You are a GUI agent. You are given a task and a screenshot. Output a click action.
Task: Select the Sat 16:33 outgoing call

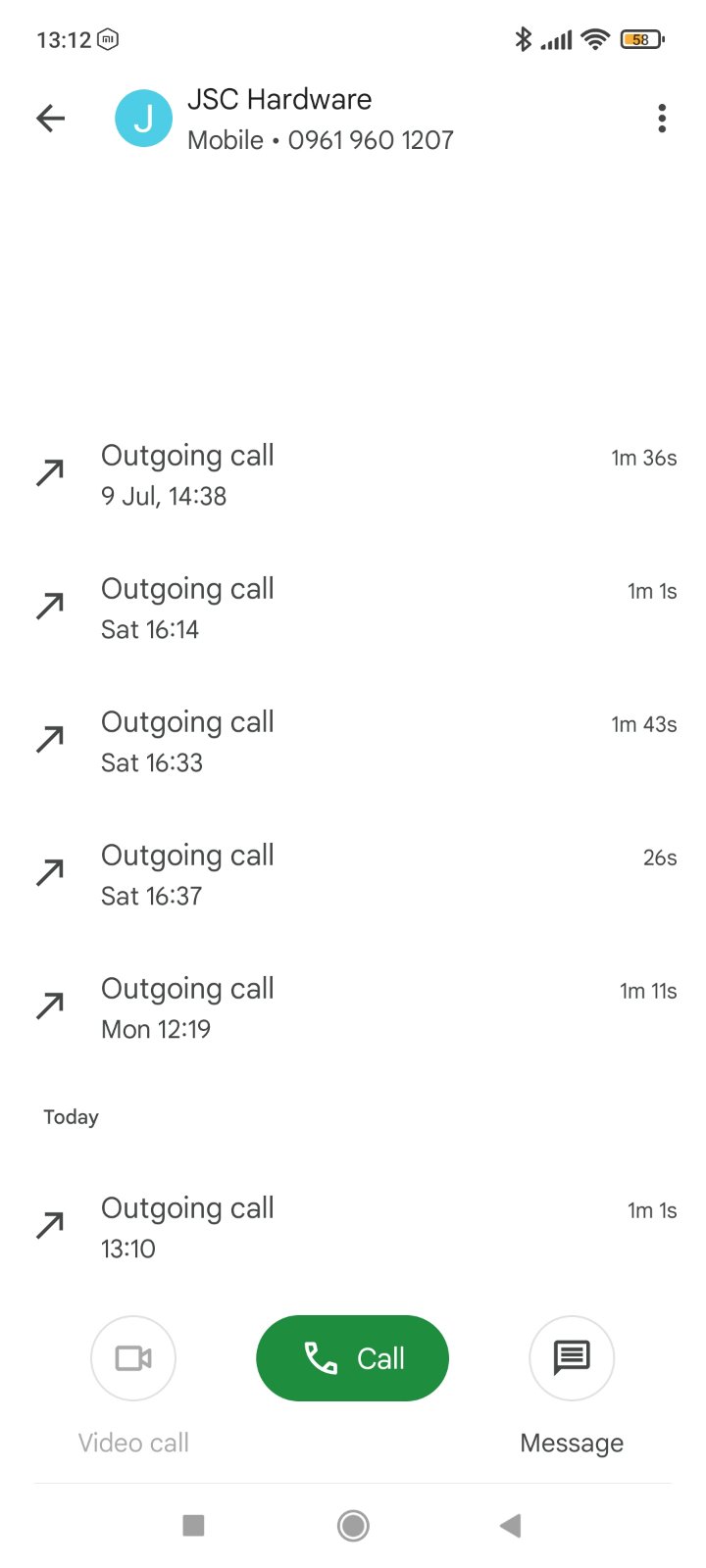pos(353,742)
